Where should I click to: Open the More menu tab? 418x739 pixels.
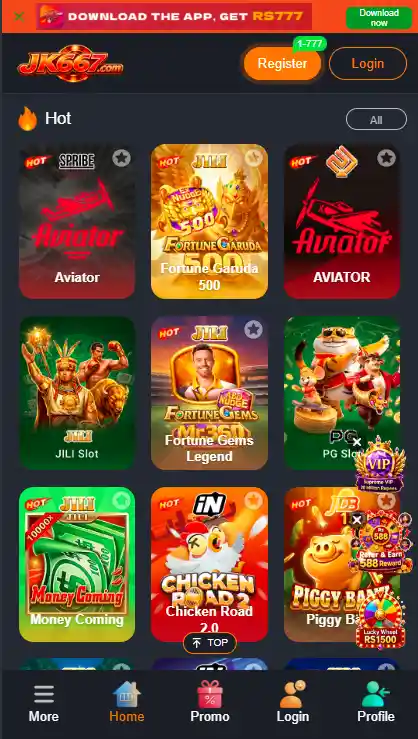tap(43, 703)
